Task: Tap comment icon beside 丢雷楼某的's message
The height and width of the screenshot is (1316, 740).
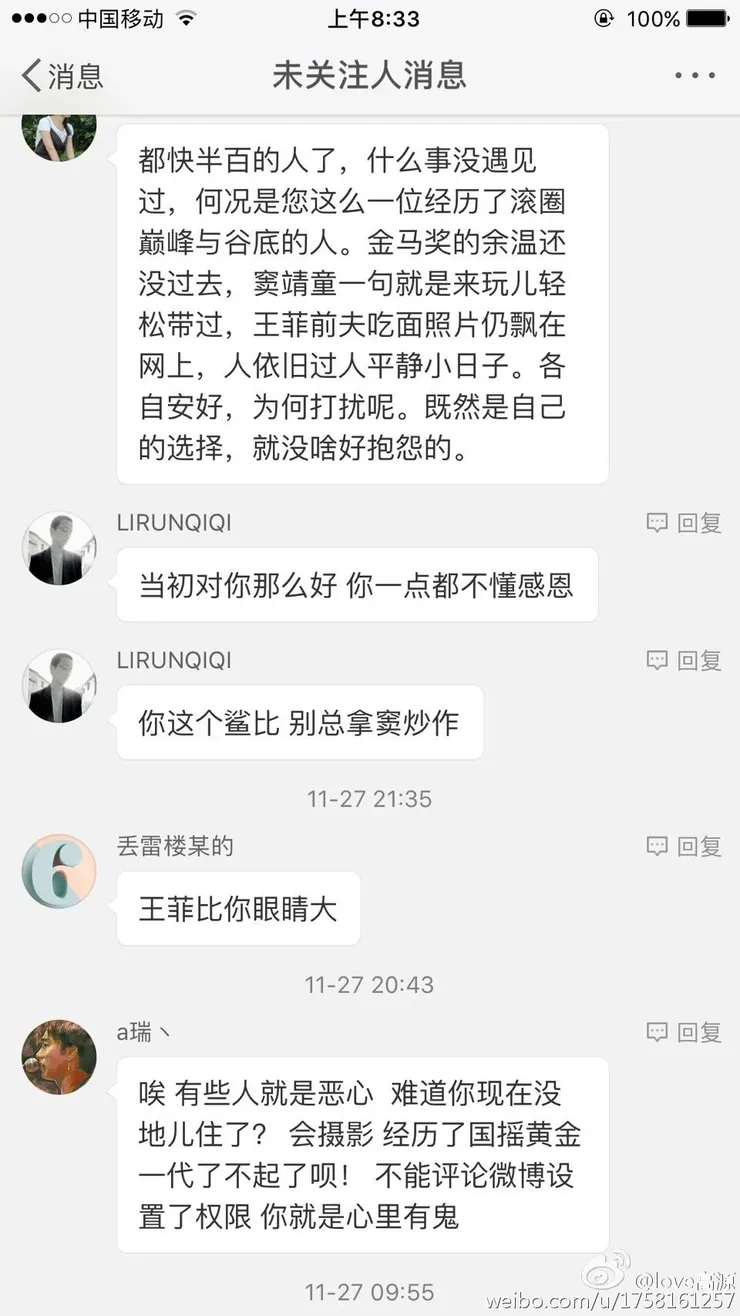Action: point(656,847)
